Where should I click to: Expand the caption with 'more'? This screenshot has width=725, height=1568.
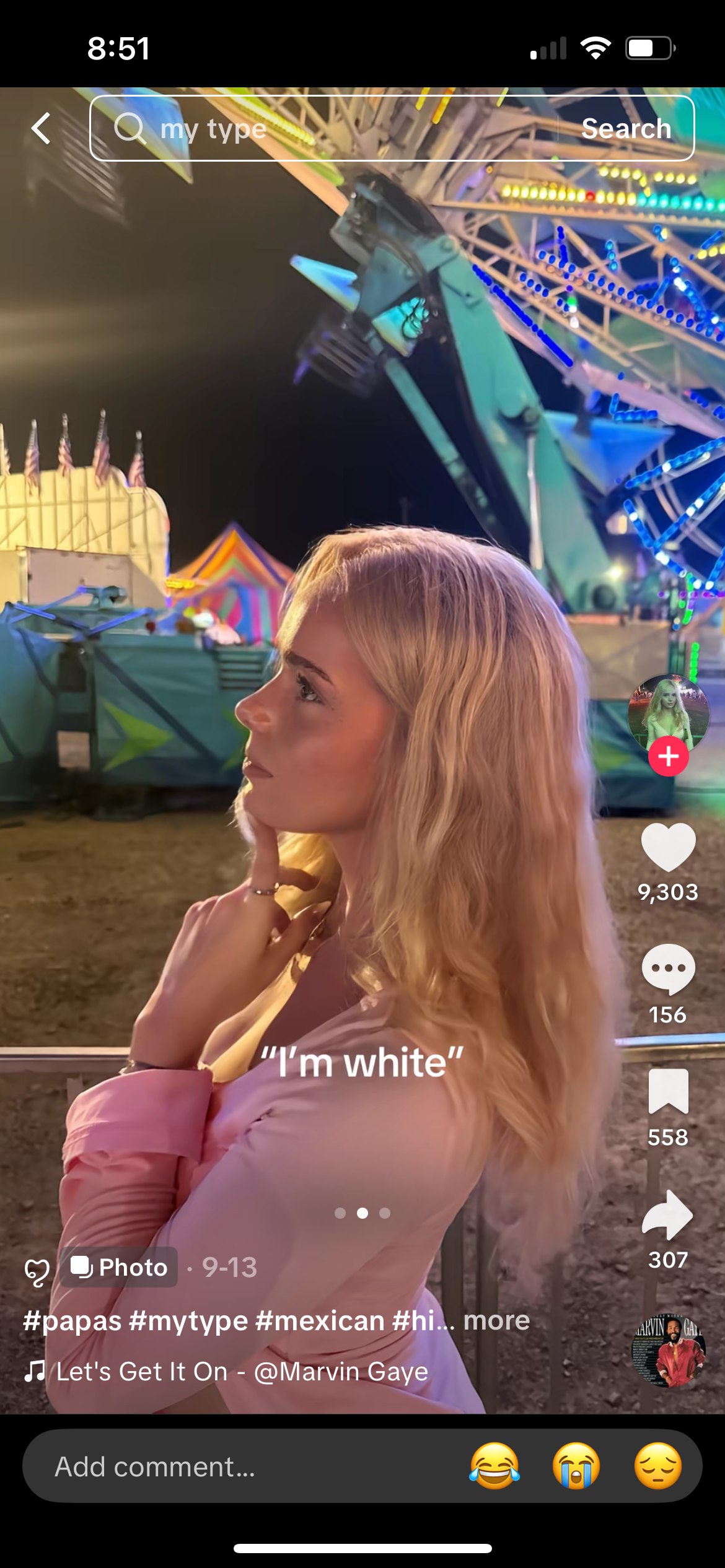[x=496, y=1320]
